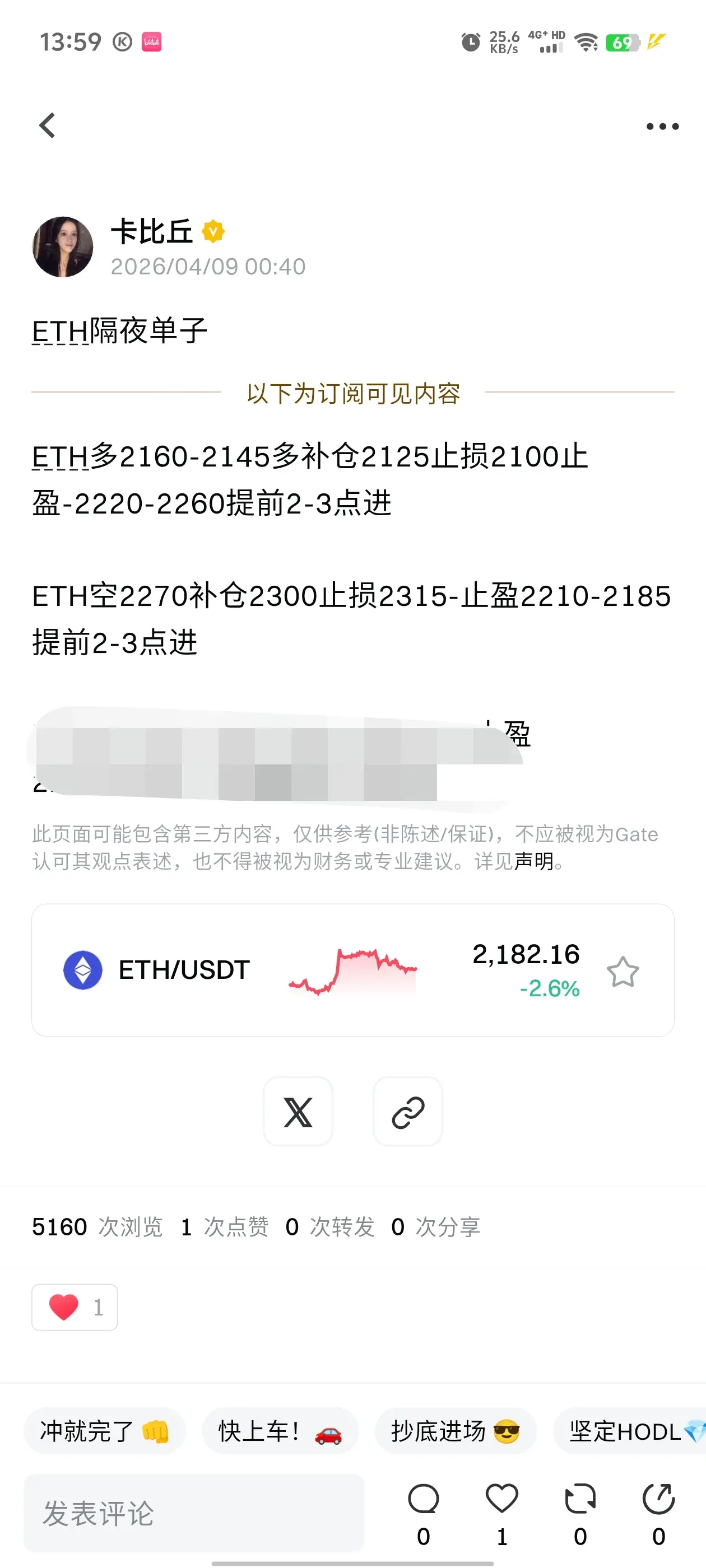The image size is (706, 1568).
Task: Share using the bottom share arrow icon
Action: pos(658,1499)
